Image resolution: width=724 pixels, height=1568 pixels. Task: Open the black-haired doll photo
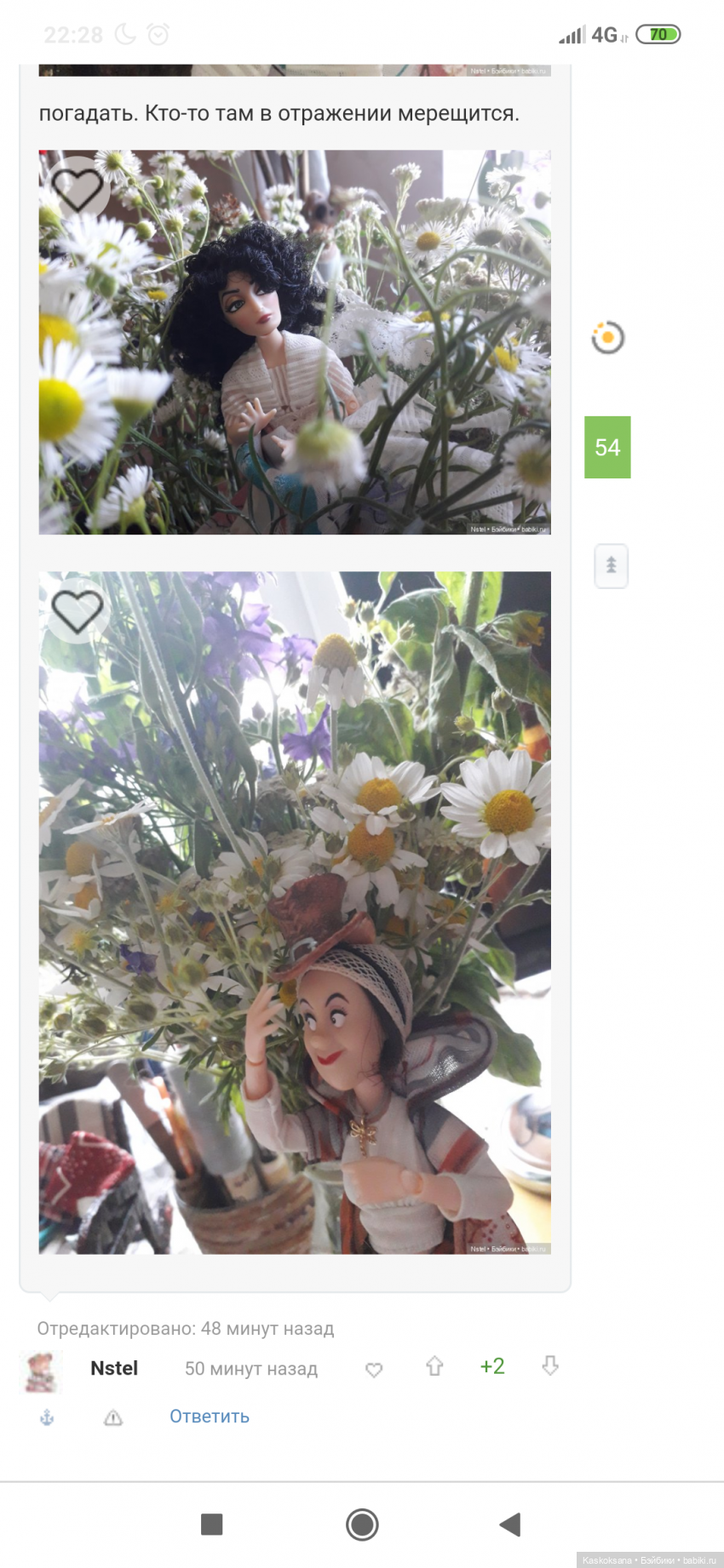tap(294, 358)
